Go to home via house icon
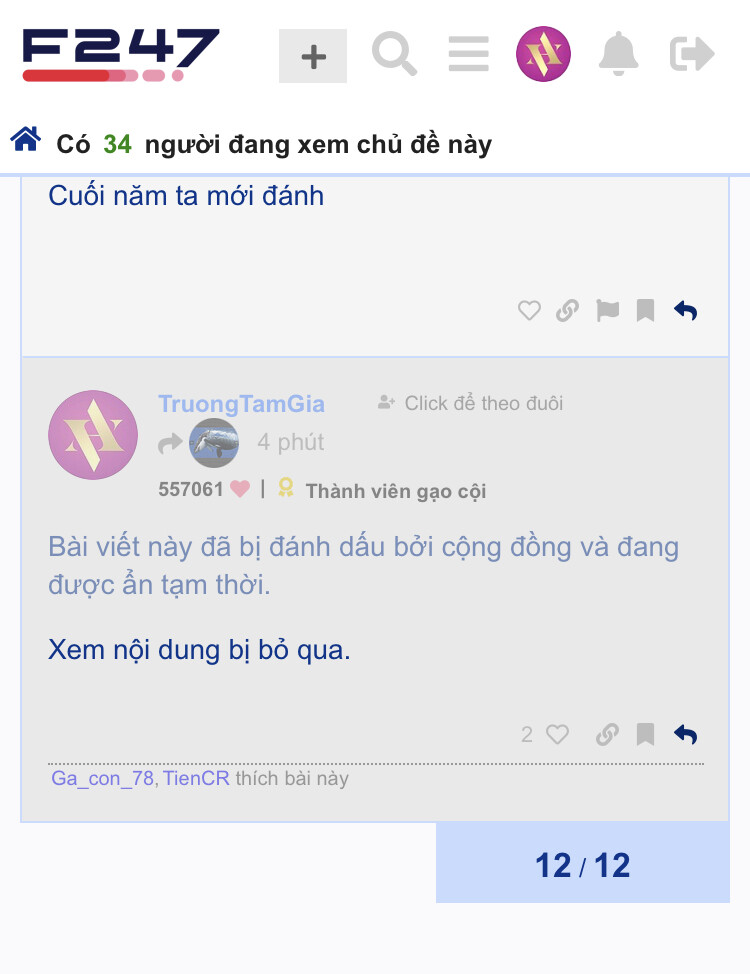 [26, 139]
